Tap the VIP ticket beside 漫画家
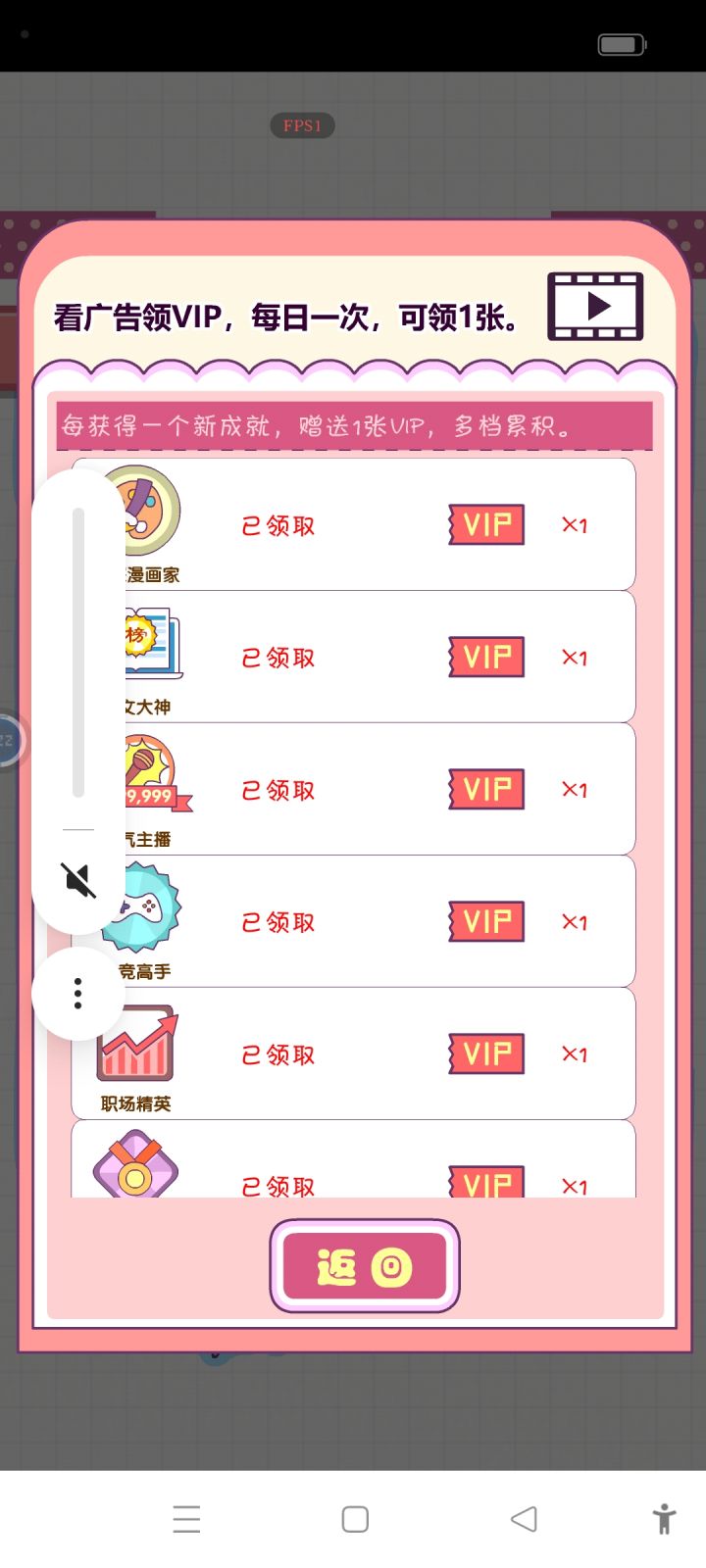This screenshot has width=706, height=1568. 485,524
